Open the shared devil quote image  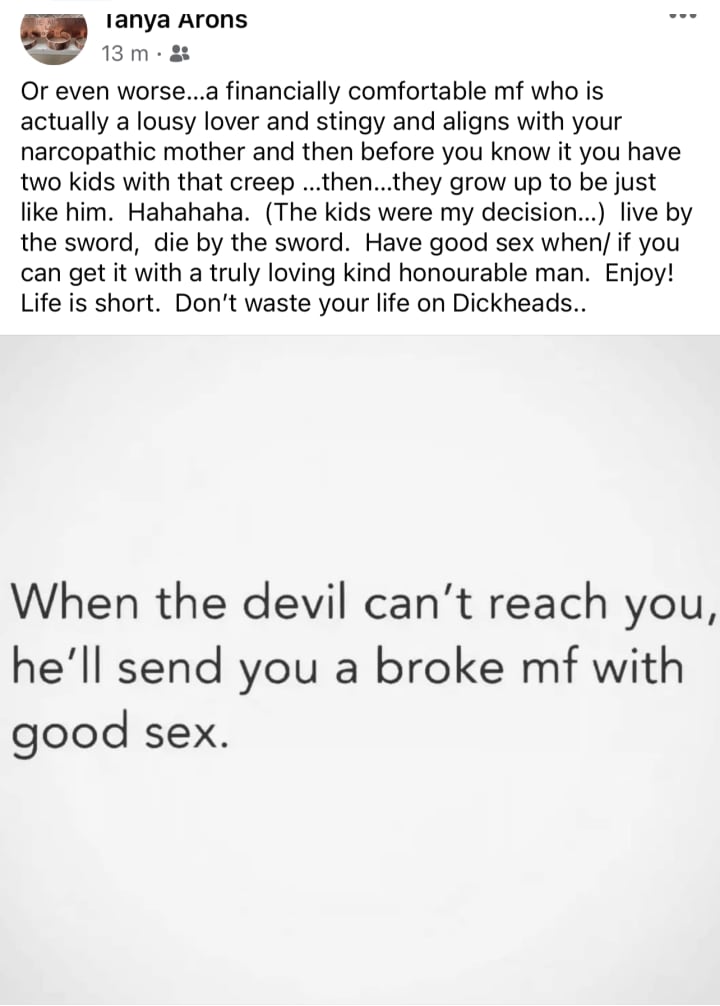click(360, 670)
